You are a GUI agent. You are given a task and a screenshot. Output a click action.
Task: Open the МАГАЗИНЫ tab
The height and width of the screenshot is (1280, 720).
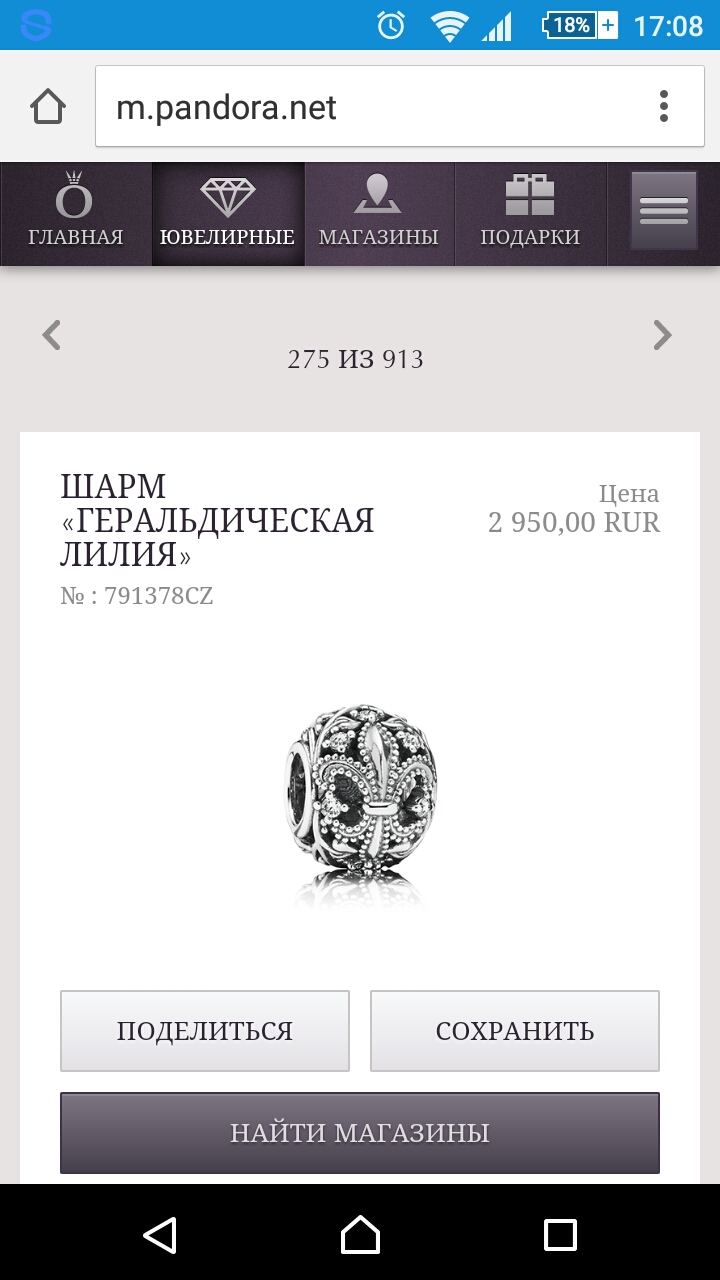pyautogui.click(x=379, y=214)
